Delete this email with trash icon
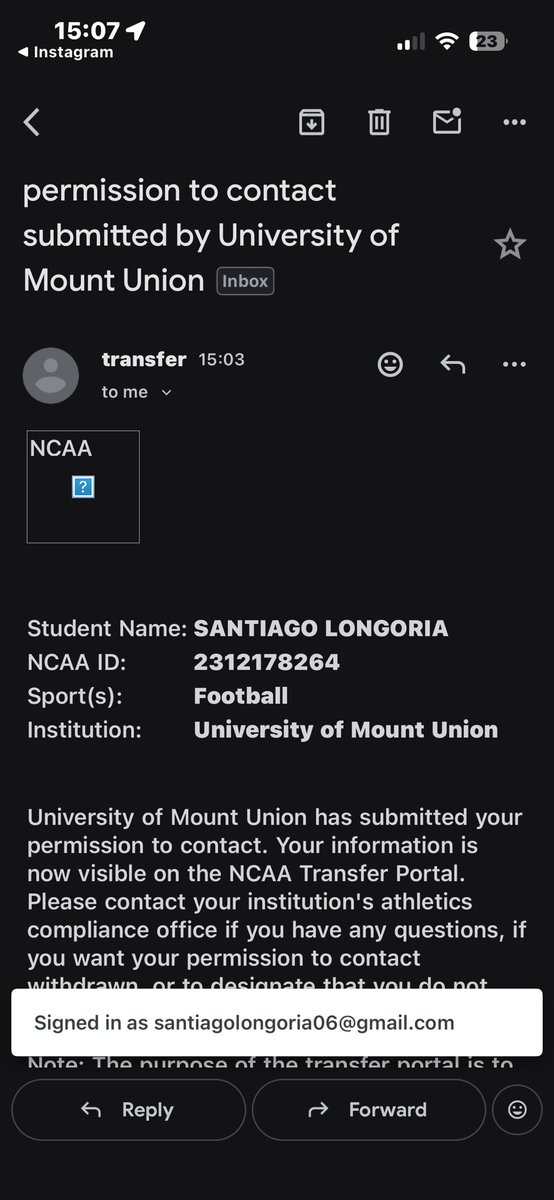This screenshot has height=1200, width=554. (x=379, y=122)
